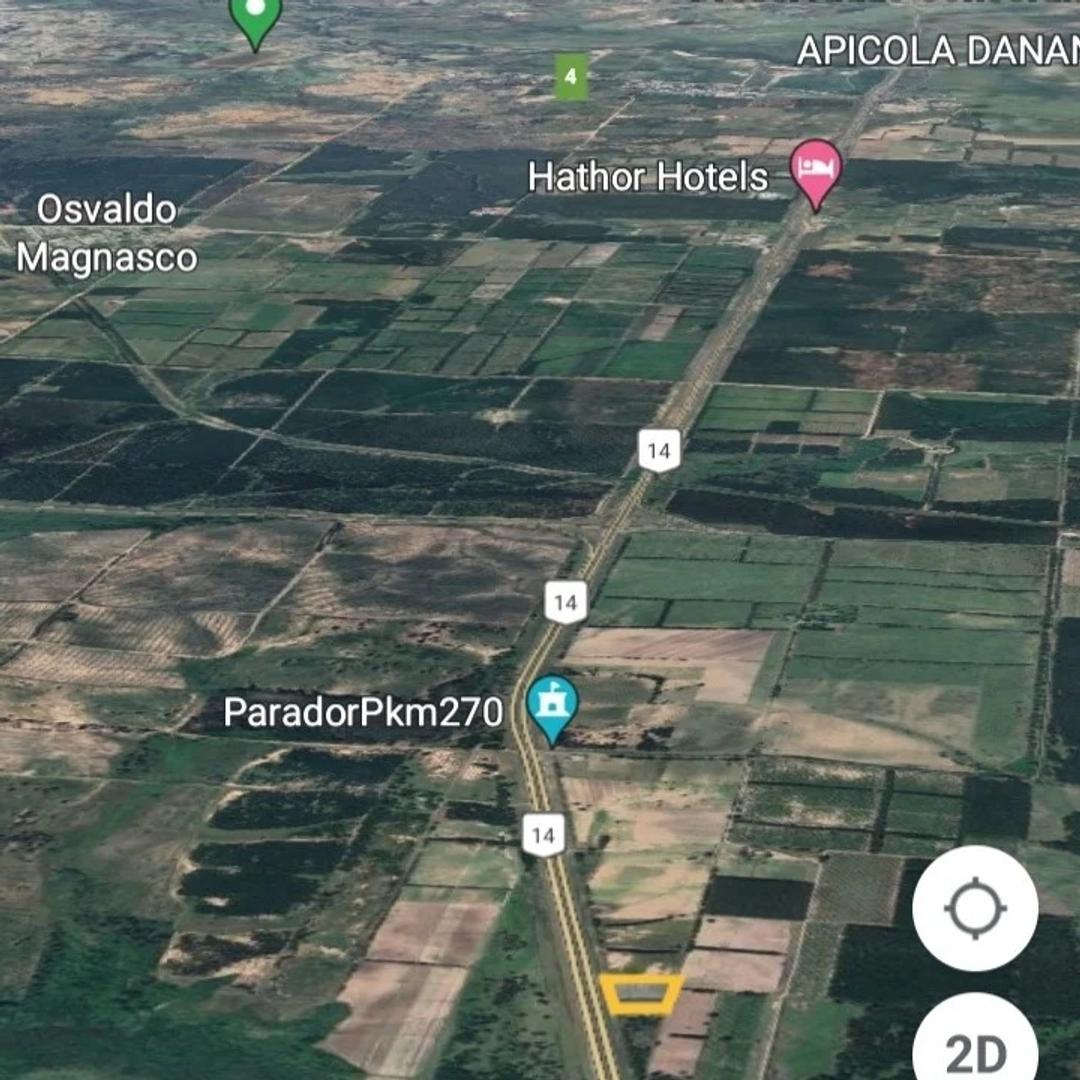Switch the map to 2D view
1080x1080 pixels.
[x=976, y=1049]
